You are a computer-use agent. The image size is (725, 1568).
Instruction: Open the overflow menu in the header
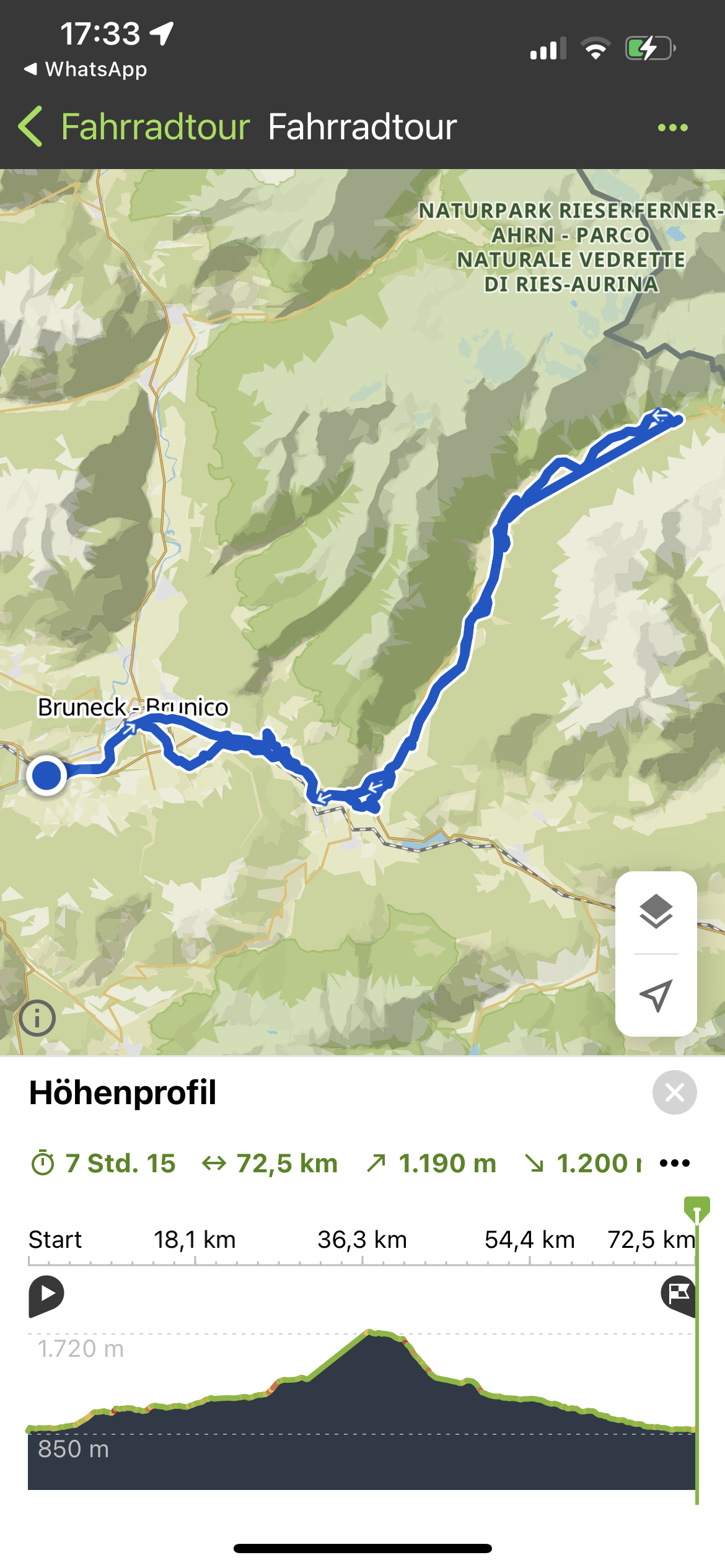pos(672,128)
